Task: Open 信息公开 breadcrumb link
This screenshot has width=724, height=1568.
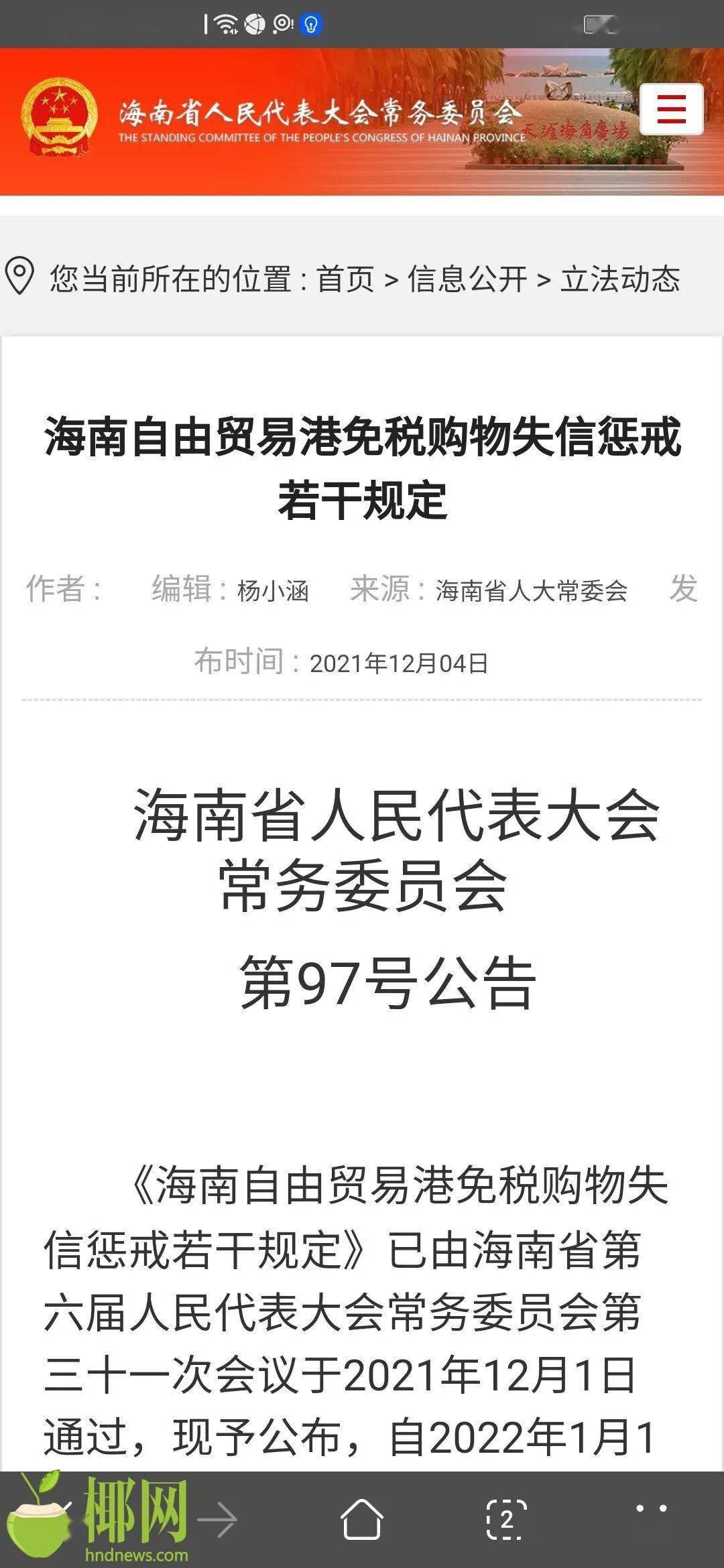Action: 467,279
